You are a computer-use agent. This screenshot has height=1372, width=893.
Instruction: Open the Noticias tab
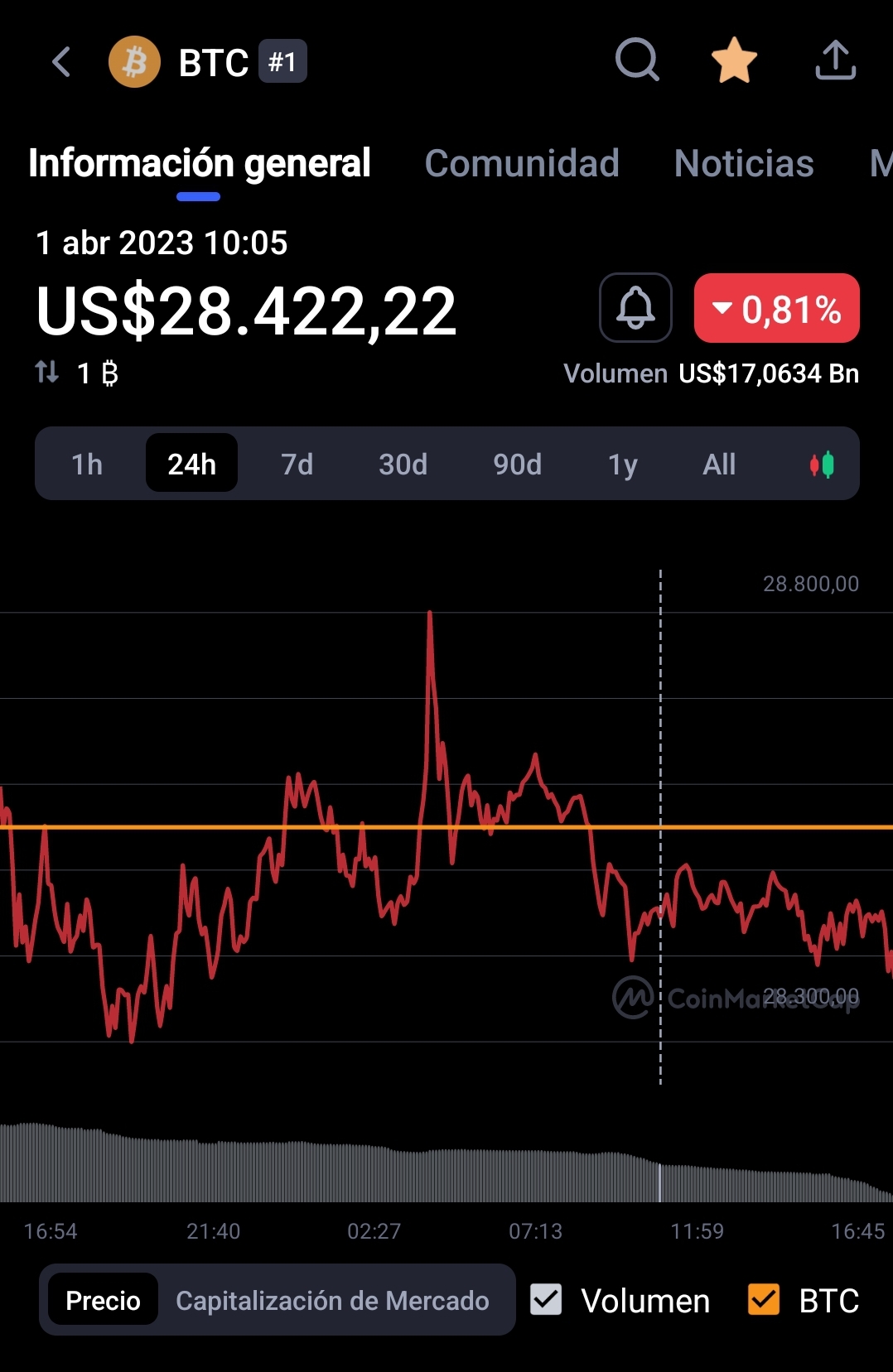(744, 163)
